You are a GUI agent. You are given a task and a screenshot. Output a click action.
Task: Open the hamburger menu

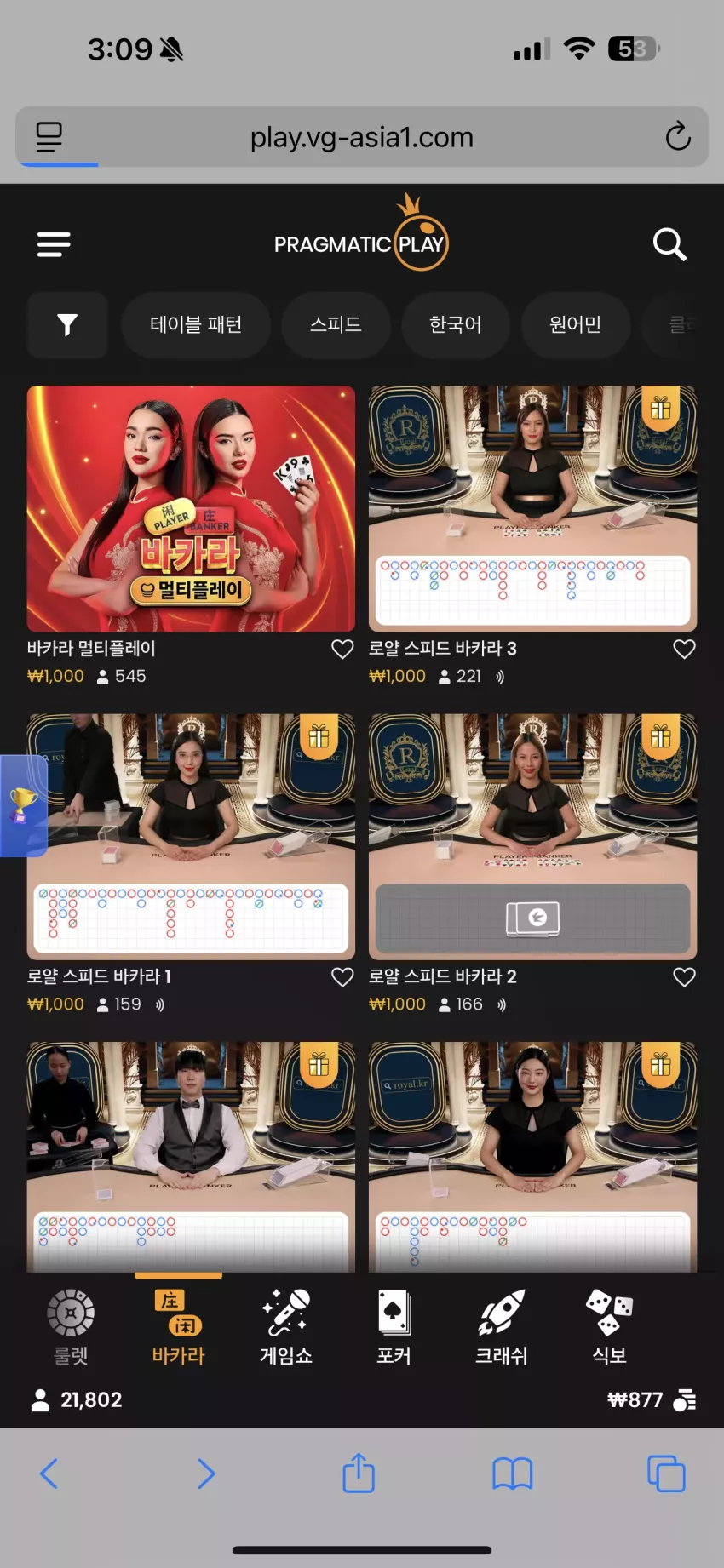tap(54, 245)
